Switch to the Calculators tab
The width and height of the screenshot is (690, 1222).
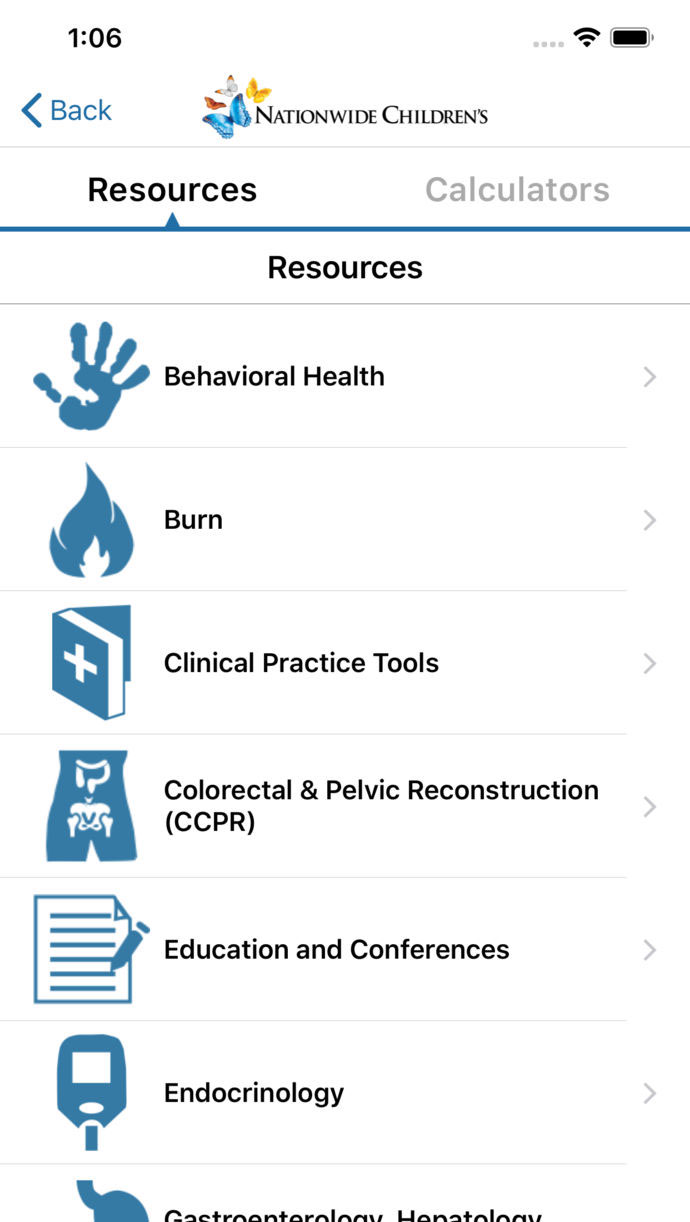[x=517, y=190]
